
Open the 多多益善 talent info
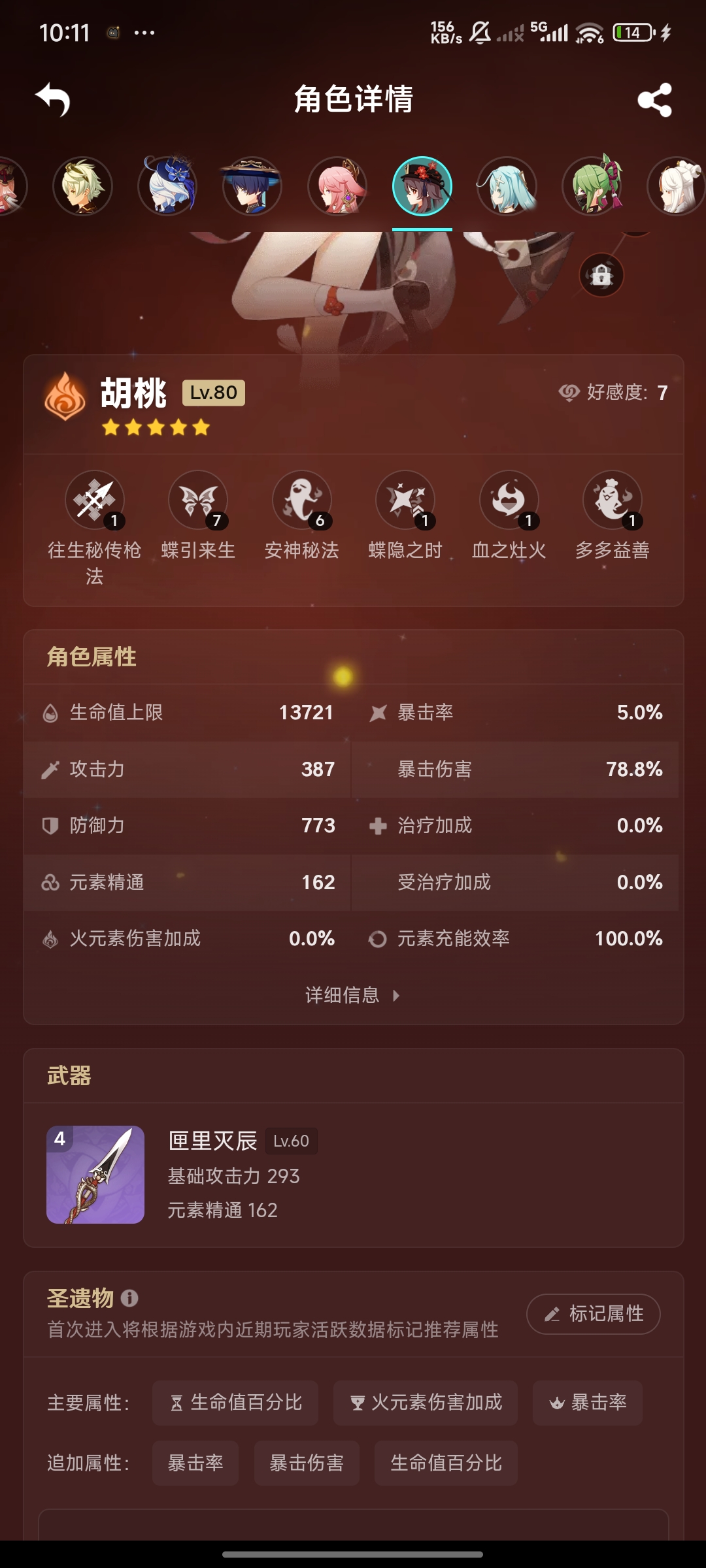[613, 501]
